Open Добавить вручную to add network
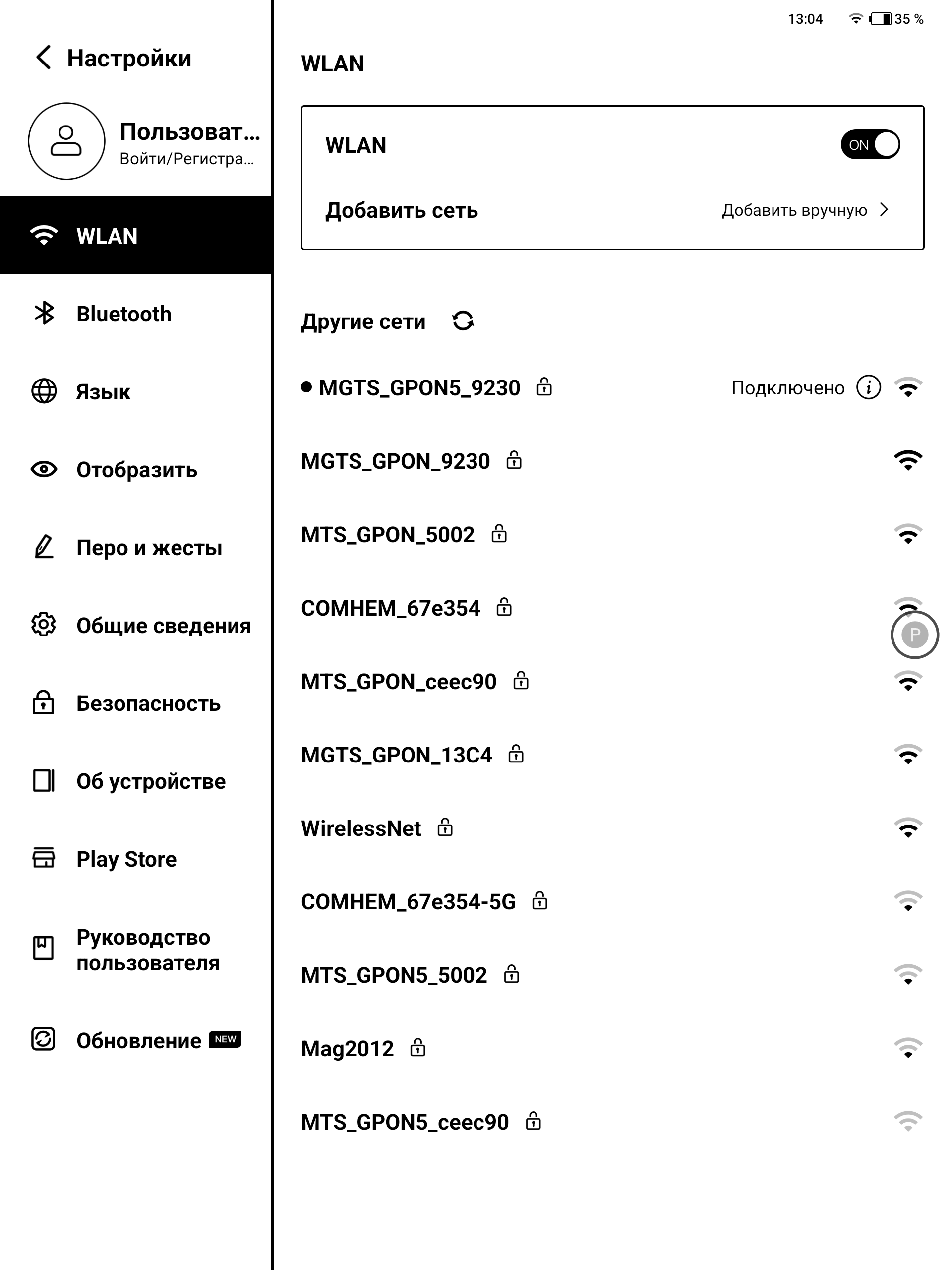Image resolution: width=952 pixels, height=1270 pixels. (x=804, y=210)
